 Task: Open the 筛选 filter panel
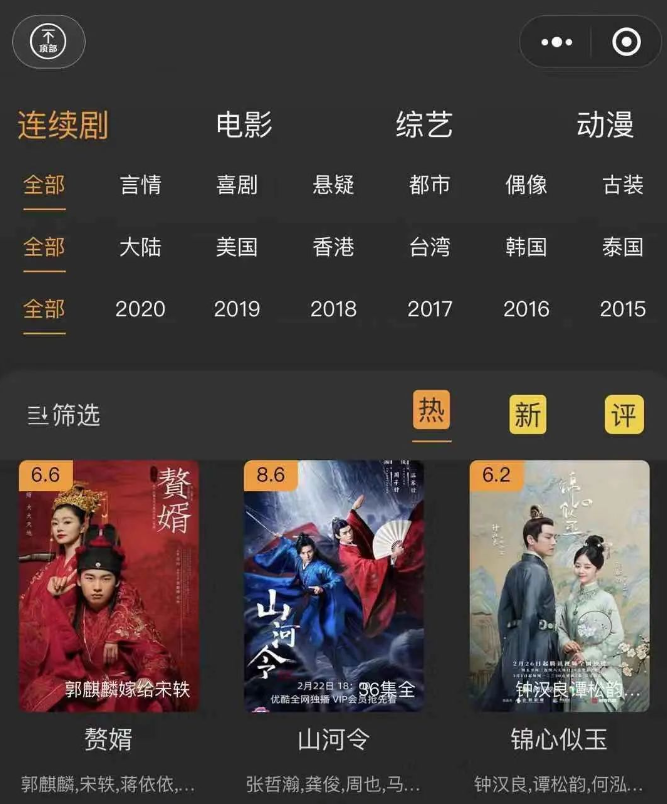(x=64, y=415)
